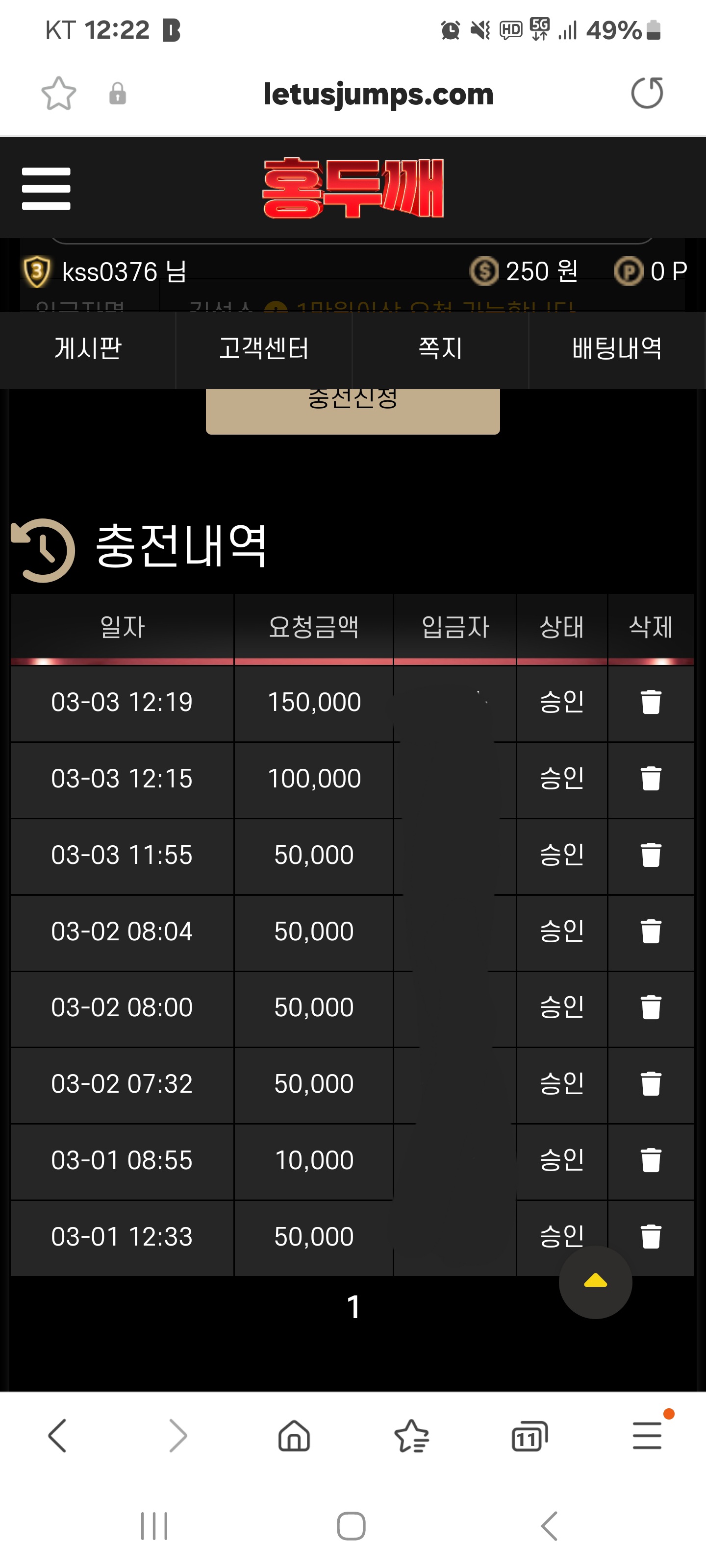The width and height of the screenshot is (706, 1568).
Task: Bookmark this page with the star icon
Action: [58, 94]
